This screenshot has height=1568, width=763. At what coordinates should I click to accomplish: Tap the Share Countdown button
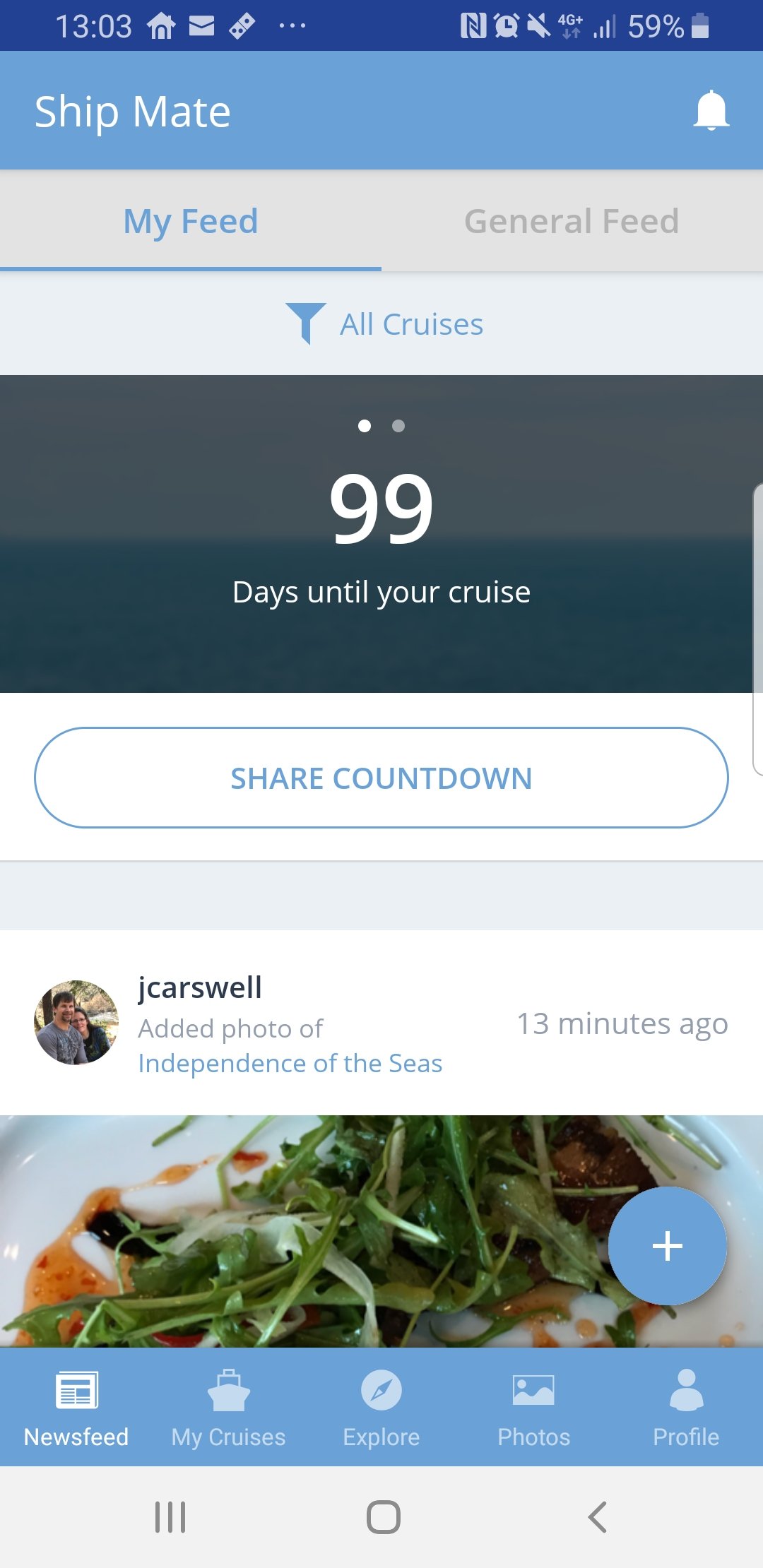pyautogui.click(x=381, y=778)
